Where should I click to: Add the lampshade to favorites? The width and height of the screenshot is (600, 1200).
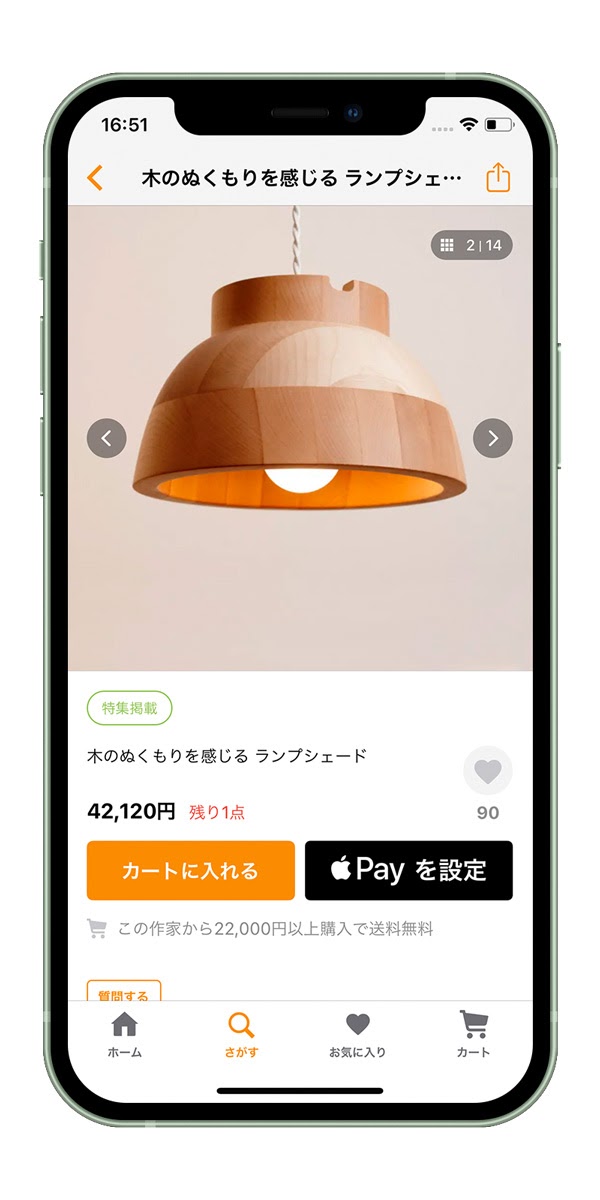point(487,772)
